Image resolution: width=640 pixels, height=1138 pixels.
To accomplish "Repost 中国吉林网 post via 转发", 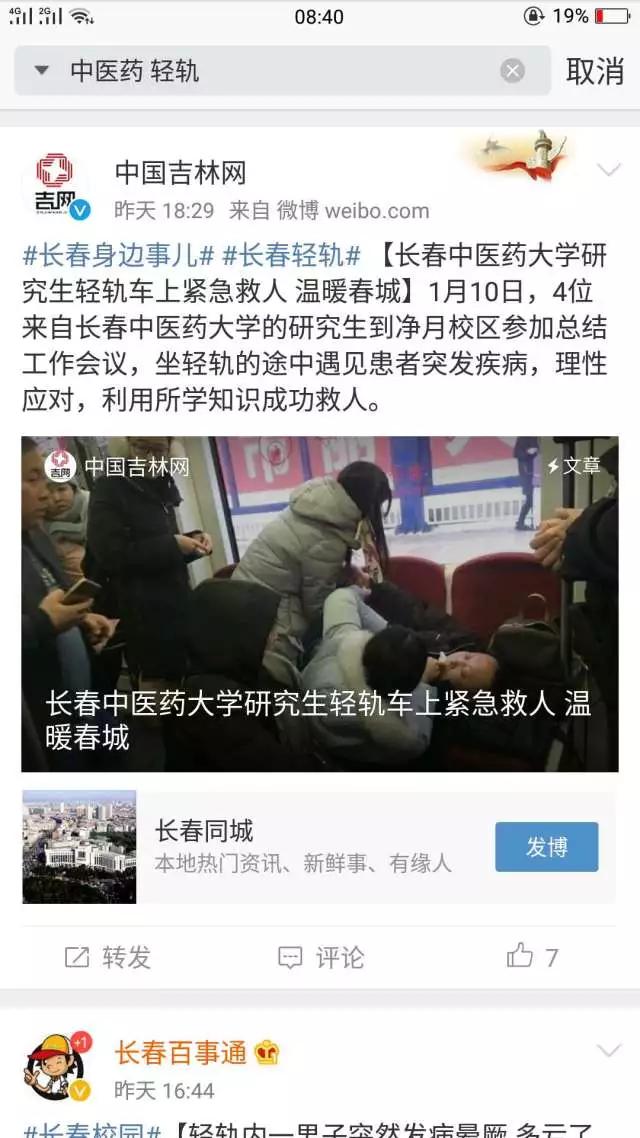I will click(108, 957).
